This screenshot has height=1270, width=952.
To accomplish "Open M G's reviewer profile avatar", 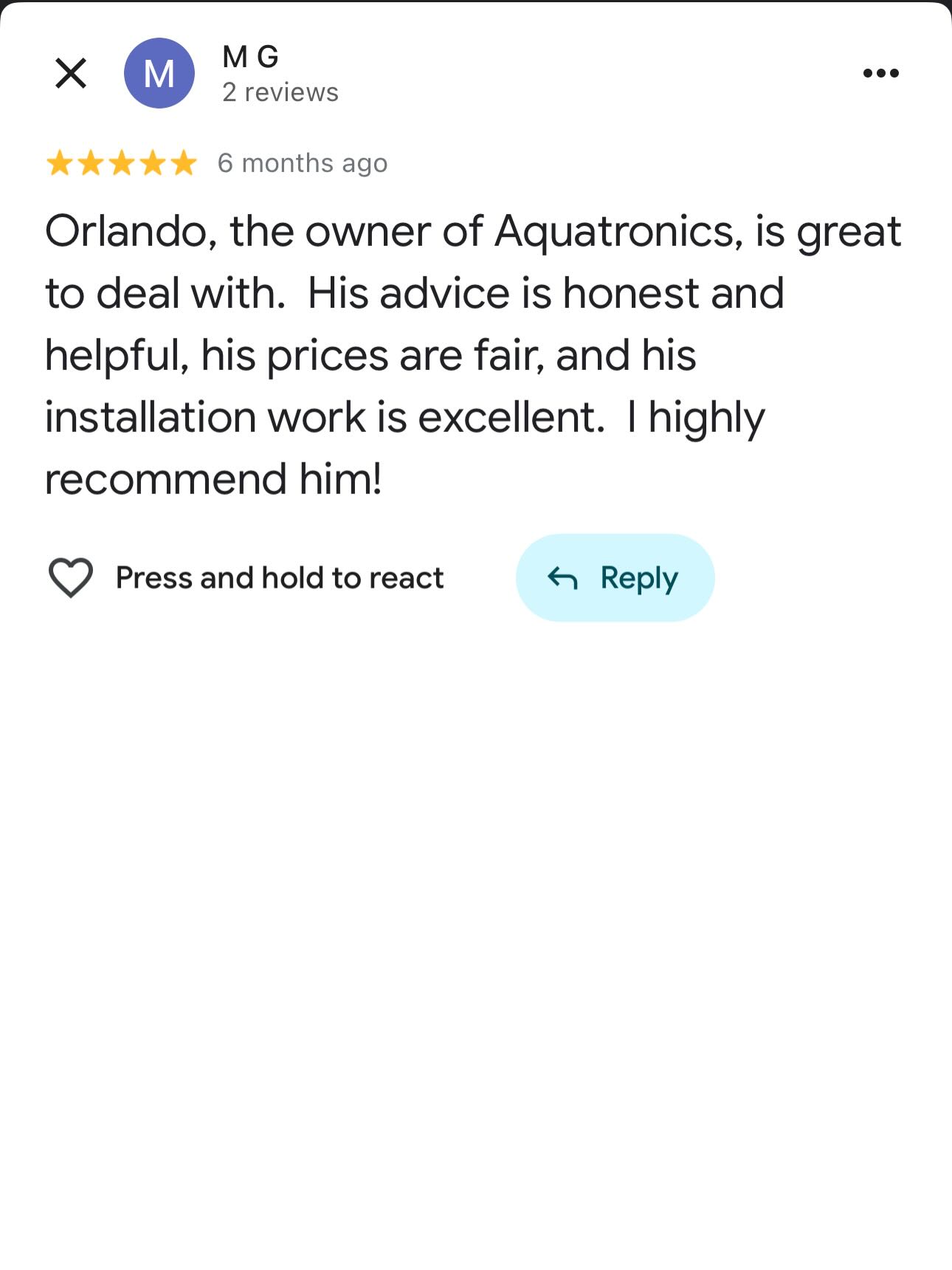I will point(159,73).
